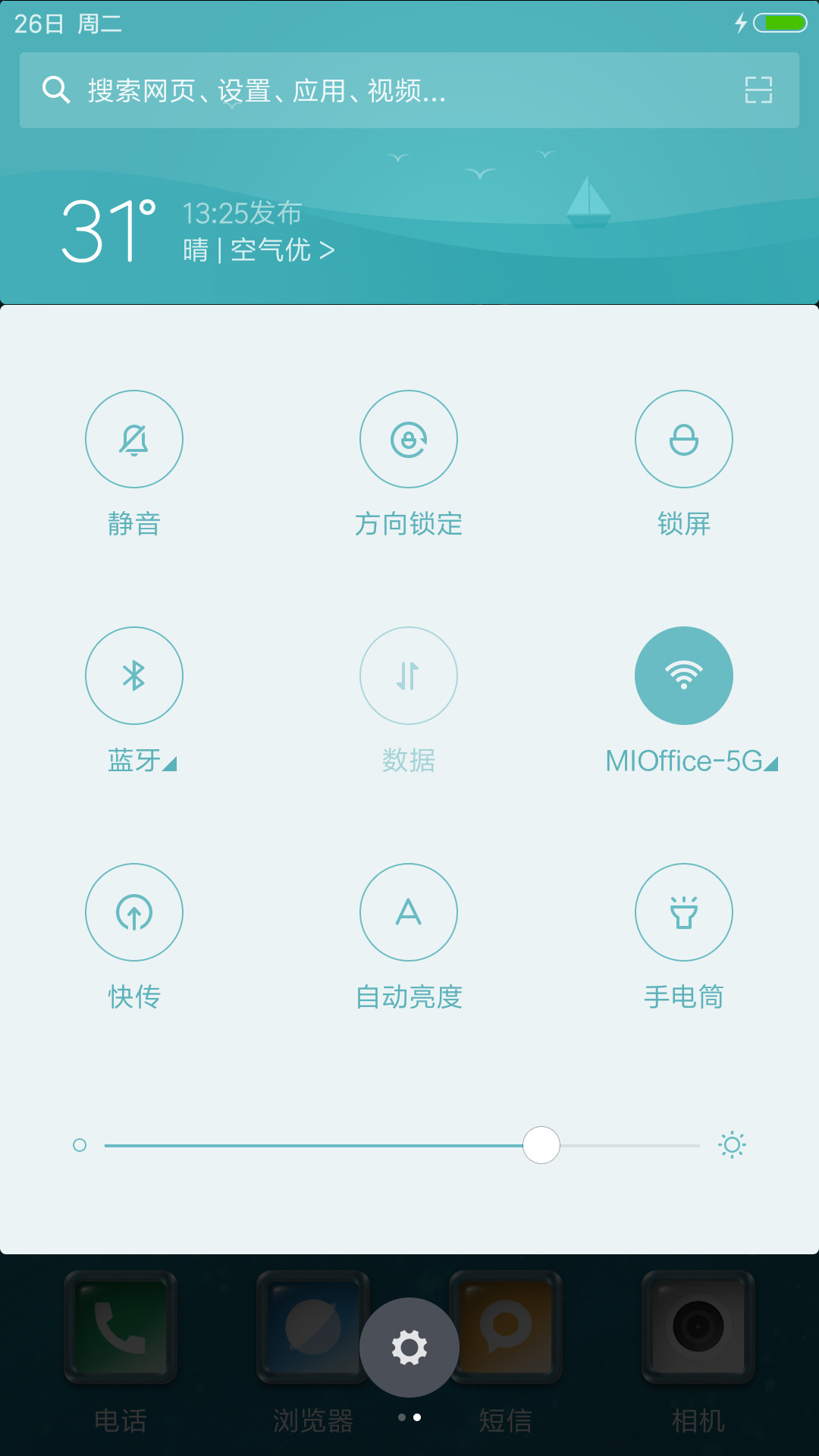
Task: Enable 数据 mobile data
Action: click(409, 676)
